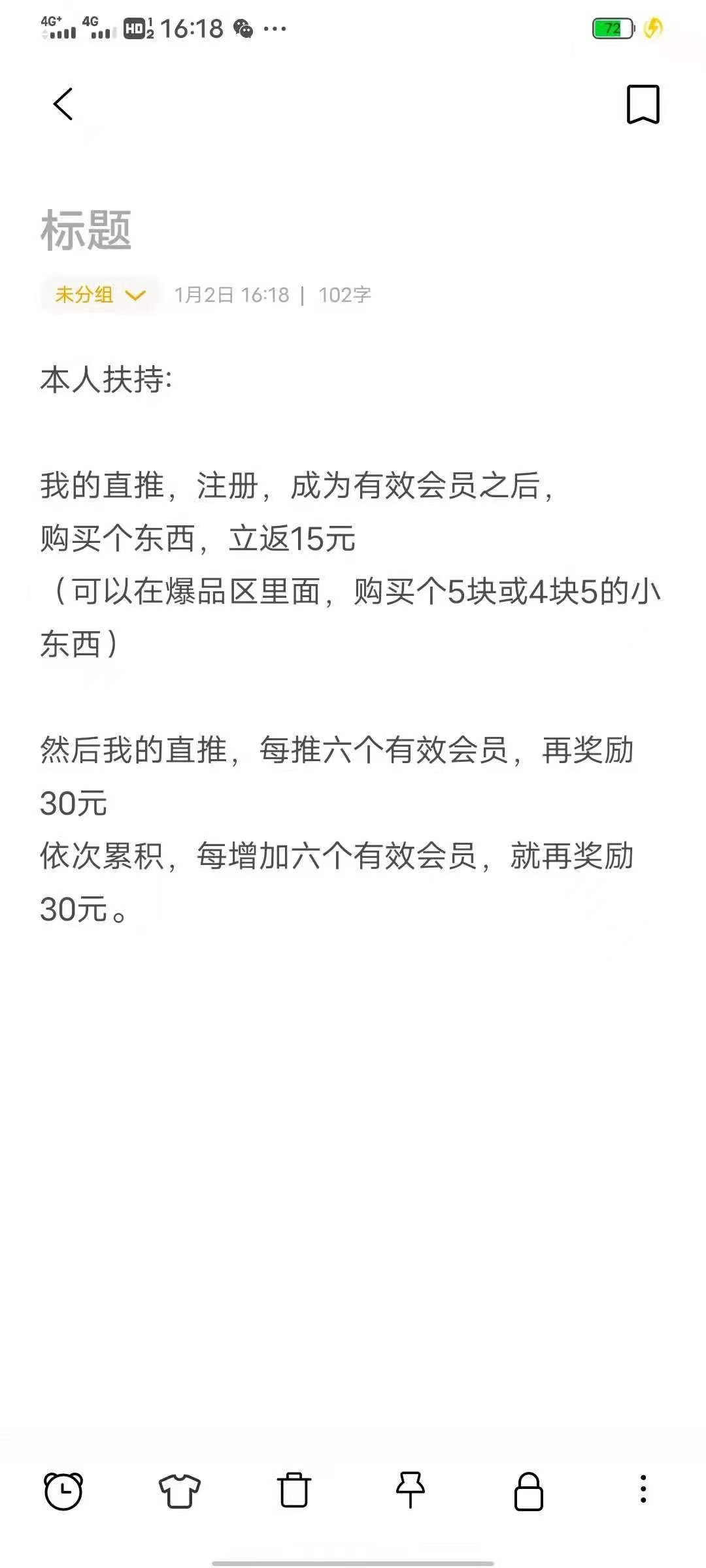Viewport: 706px width, 1568px height.
Task: Tap the 标题 title field
Action: pyautogui.click(x=86, y=231)
